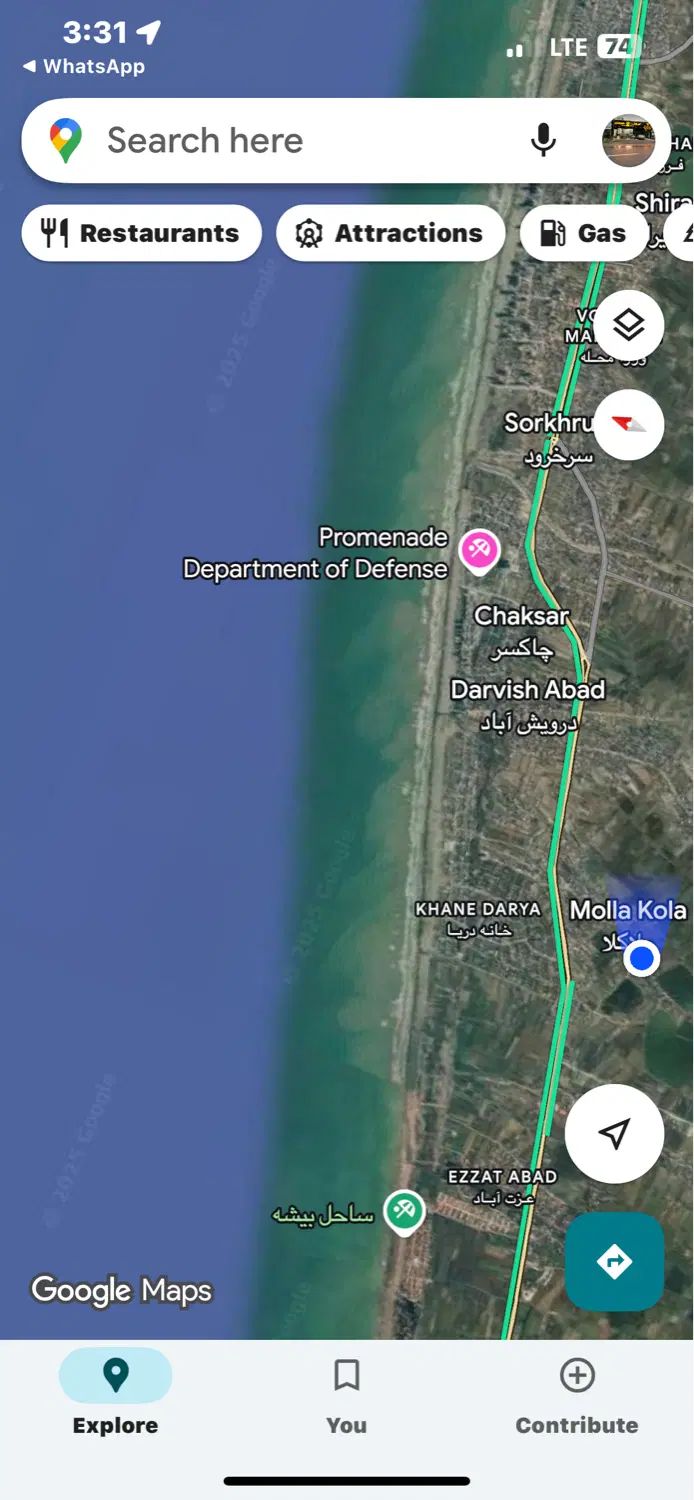Select the Restaurants chip

(141, 233)
